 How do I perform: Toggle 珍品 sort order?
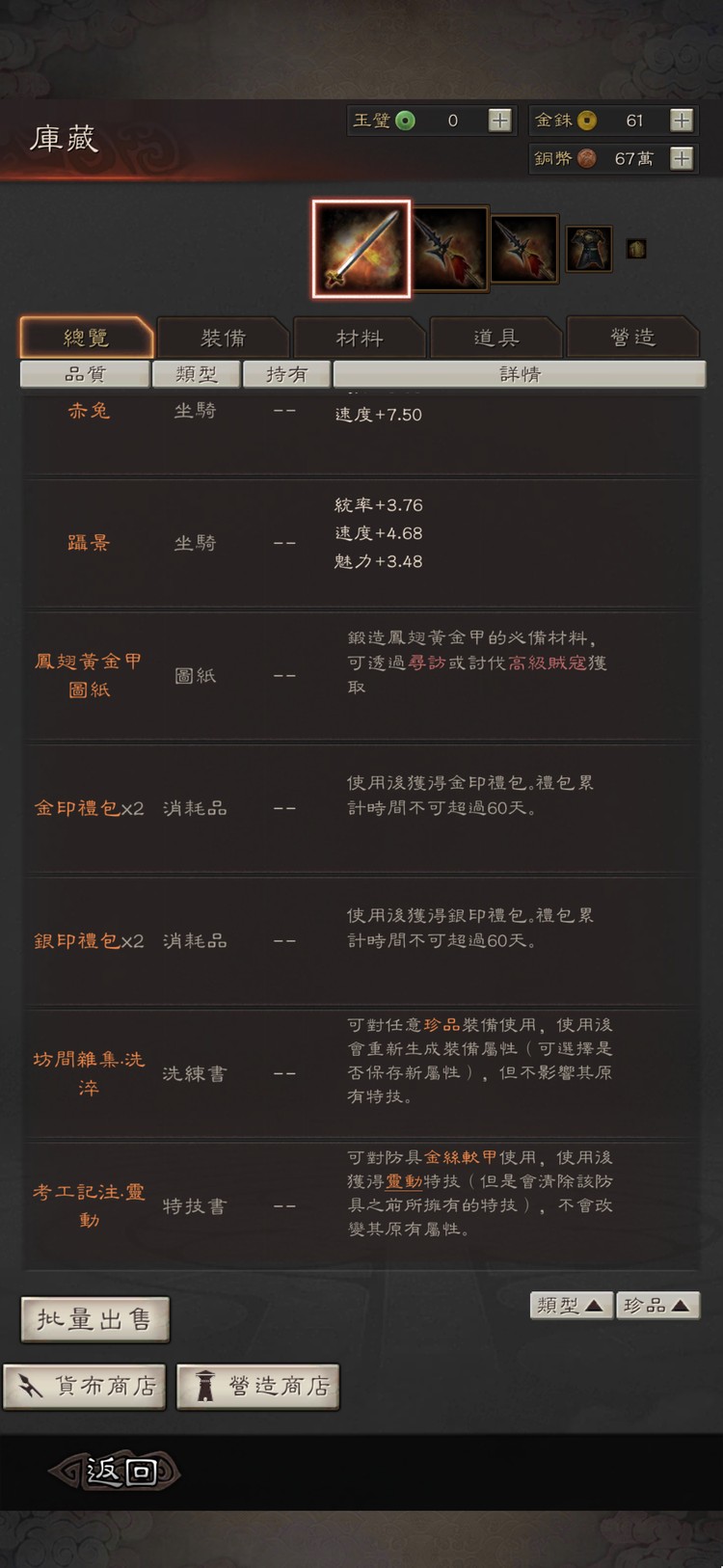(659, 1305)
